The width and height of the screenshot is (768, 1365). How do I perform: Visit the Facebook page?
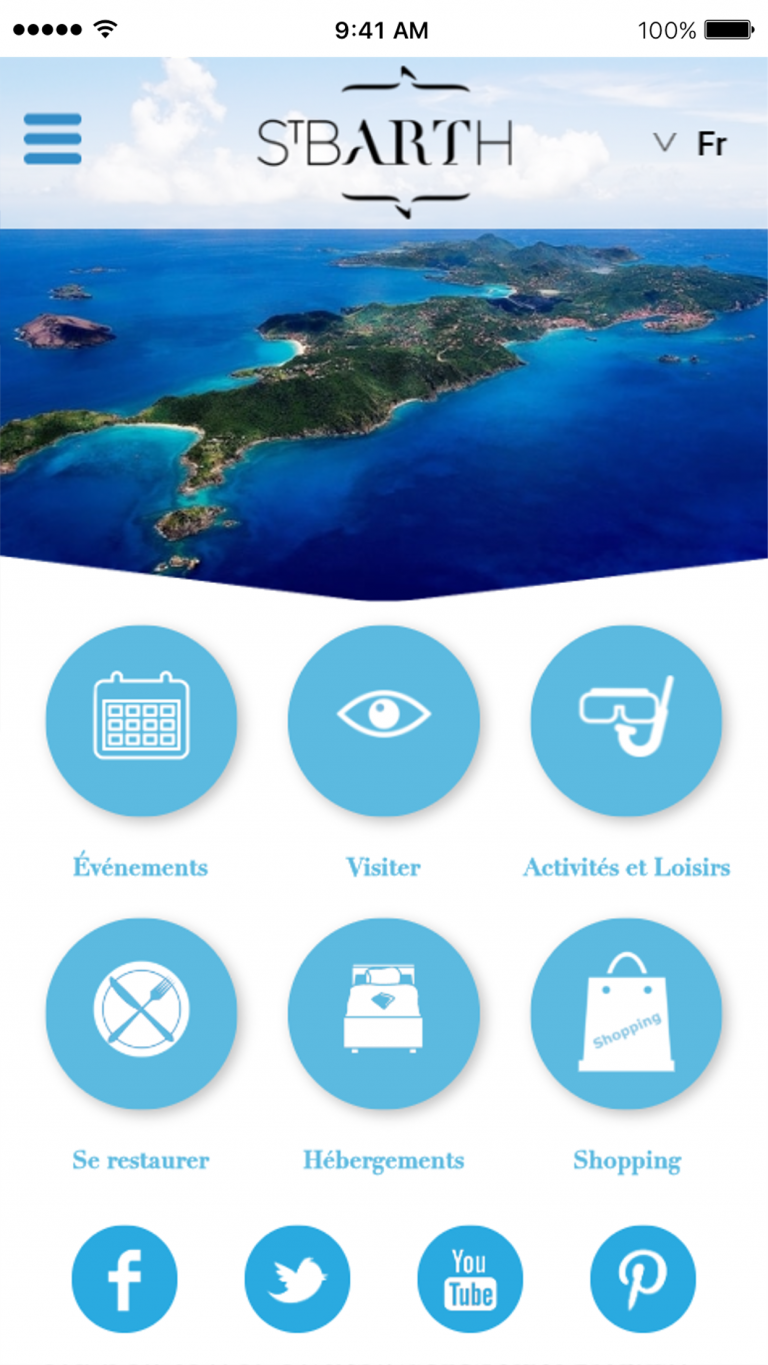125,1279
